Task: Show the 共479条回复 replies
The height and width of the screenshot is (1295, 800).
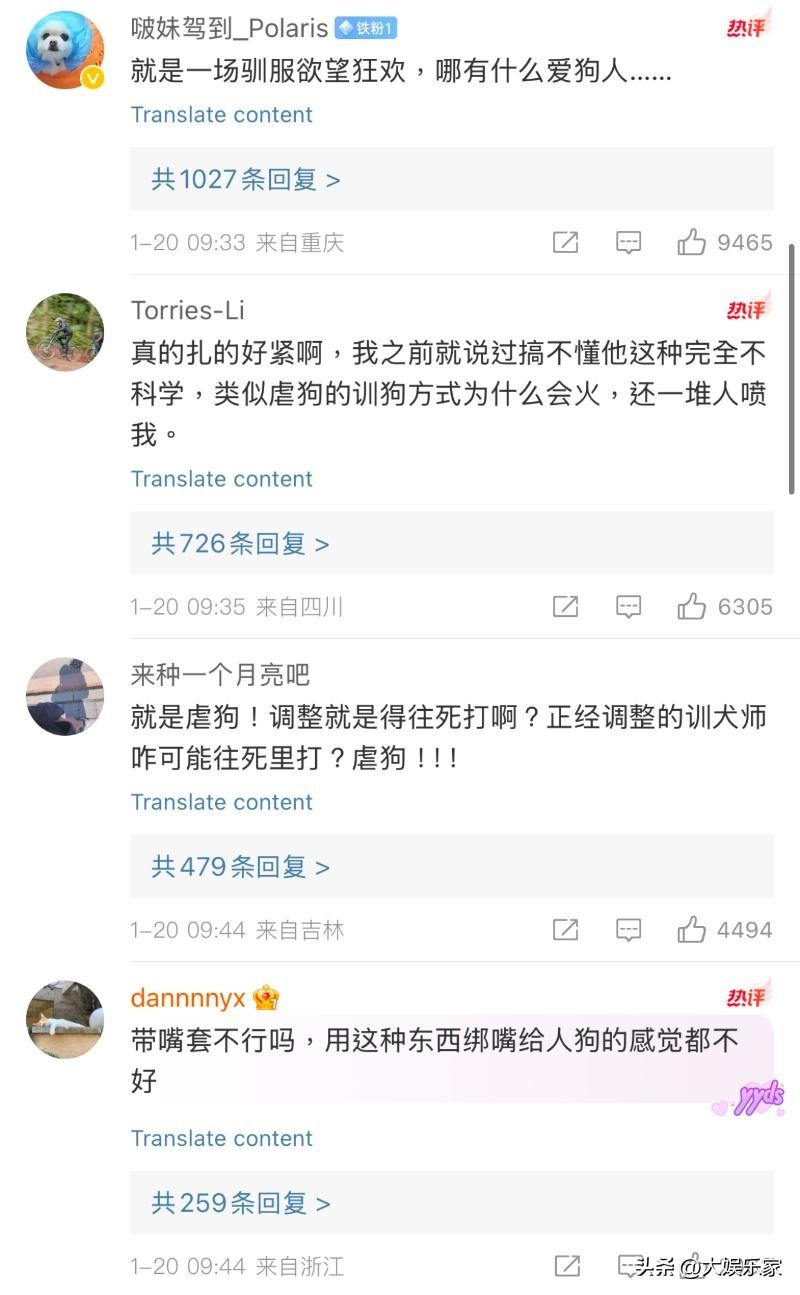Action: [240, 867]
